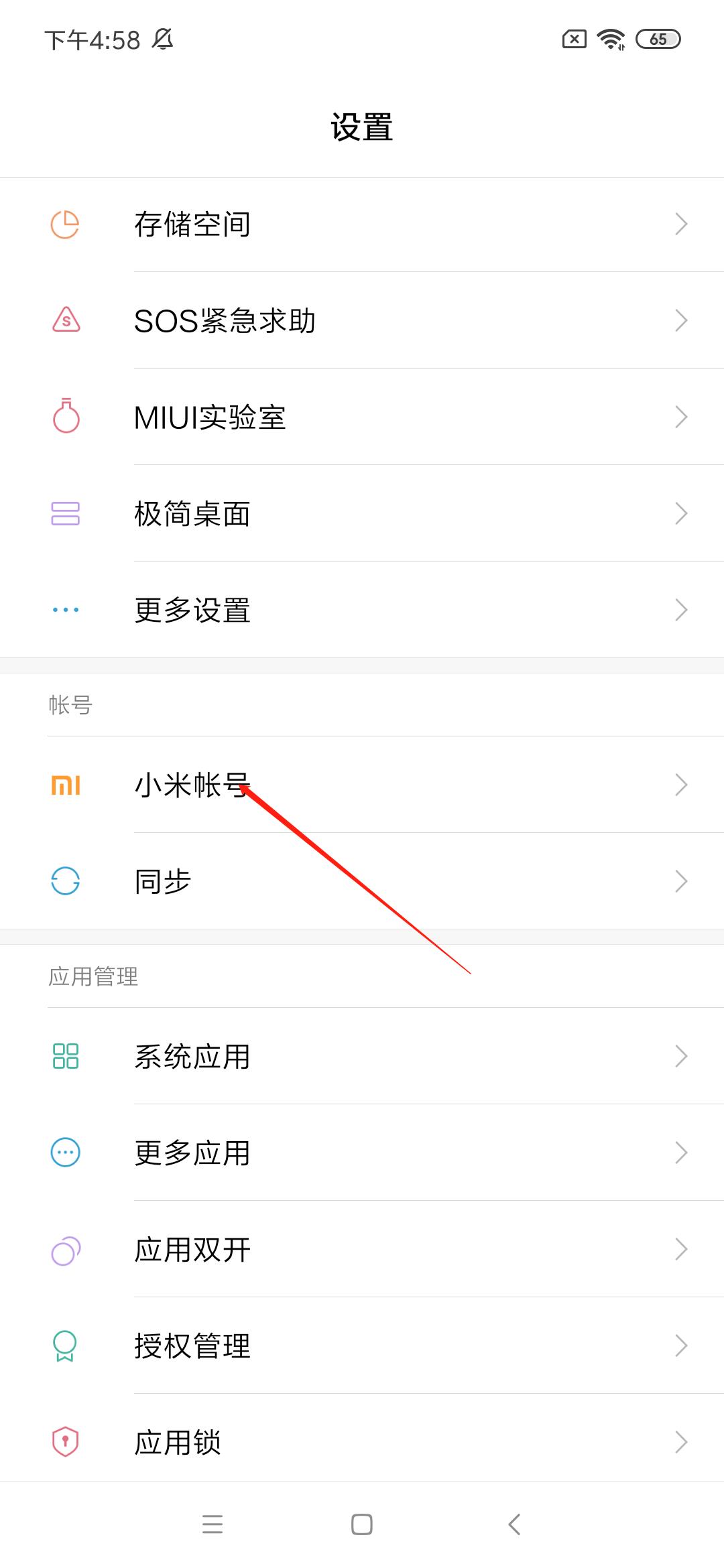Click the 极简桌面 layout icon
Viewport: 724px width, 1568px height.
(x=65, y=513)
